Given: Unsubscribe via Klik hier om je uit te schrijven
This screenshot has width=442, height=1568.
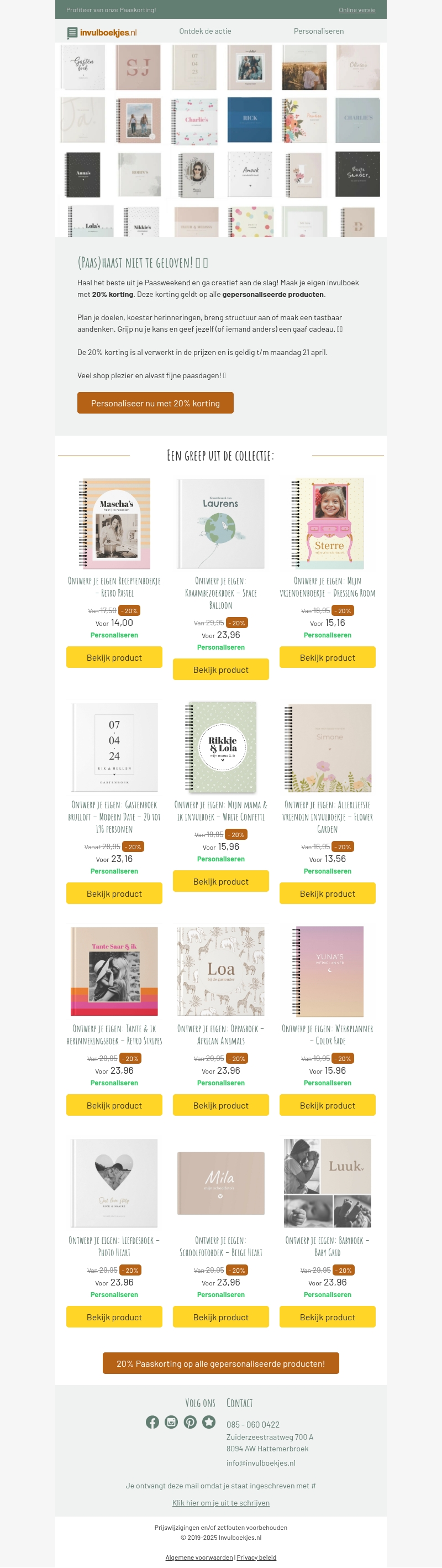Looking at the screenshot, I should [x=220, y=1503].
